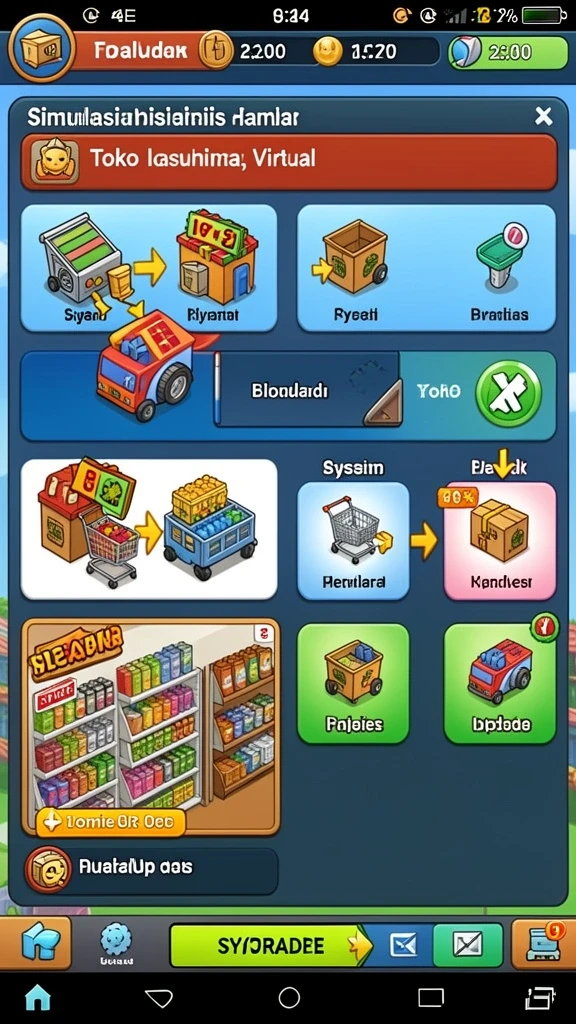Tap the yellow plus button on the shelves card
Viewport: 576px width, 1024px height.
click(x=110, y=822)
